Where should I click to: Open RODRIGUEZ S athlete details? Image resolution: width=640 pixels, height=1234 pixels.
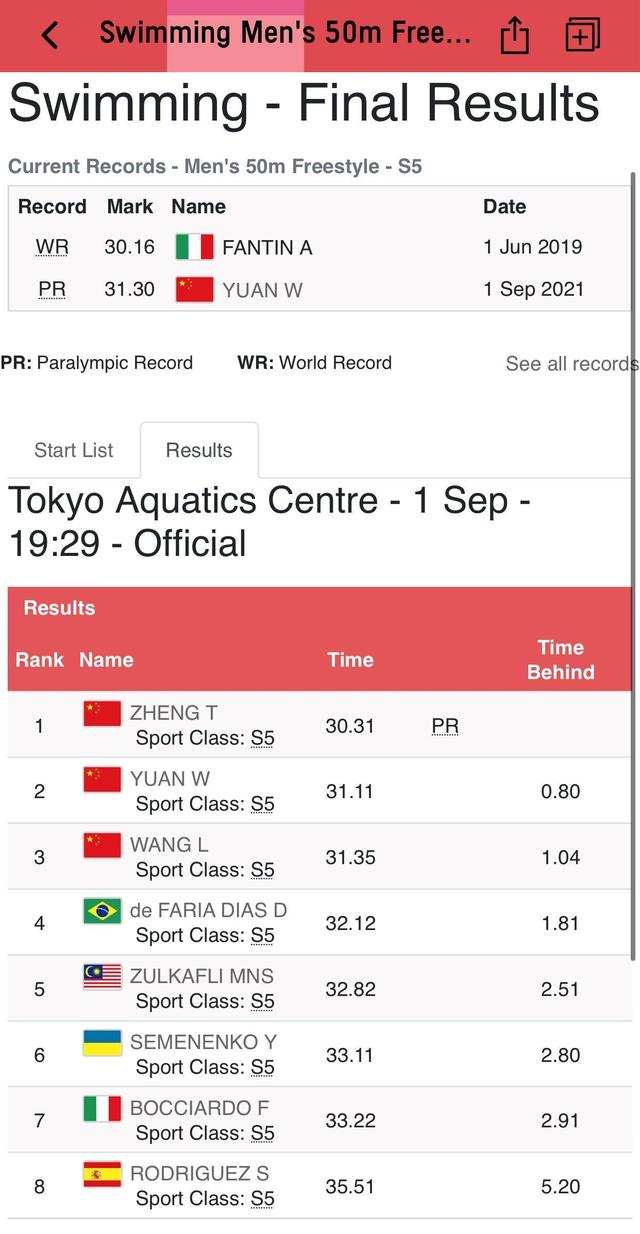(x=199, y=1174)
